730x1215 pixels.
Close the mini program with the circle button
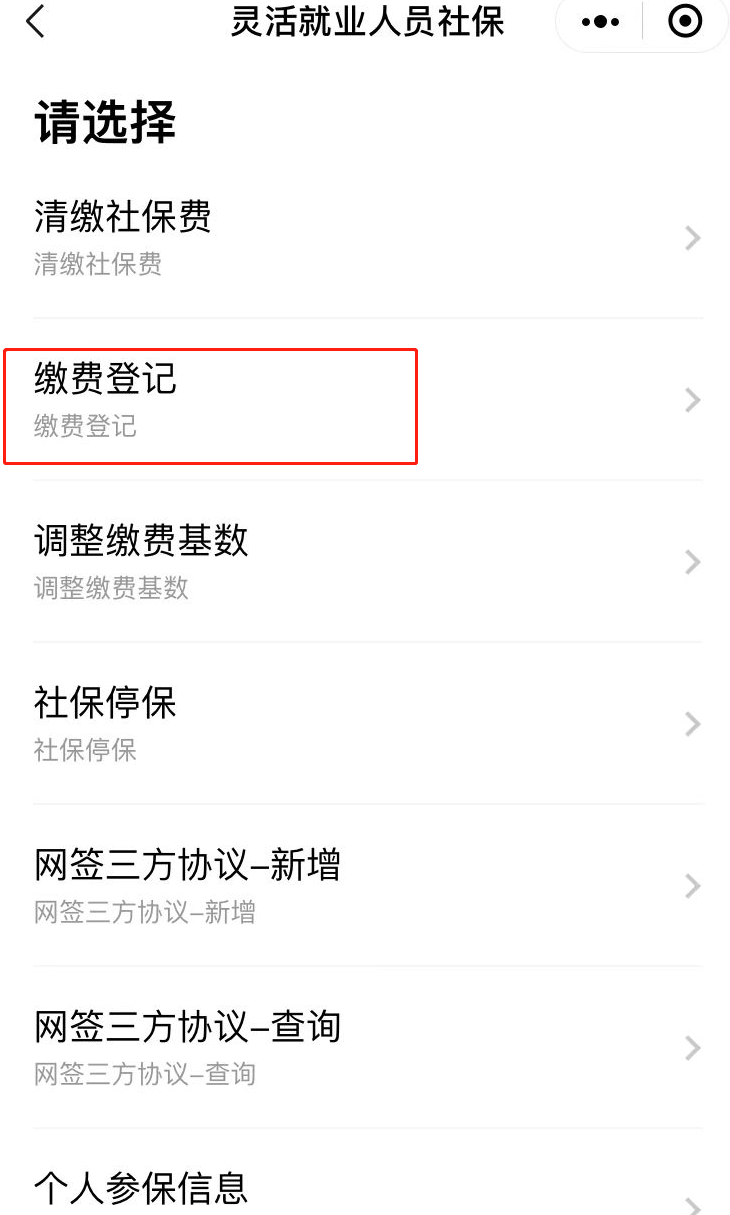pyautogui.click(x=685, y=21)
